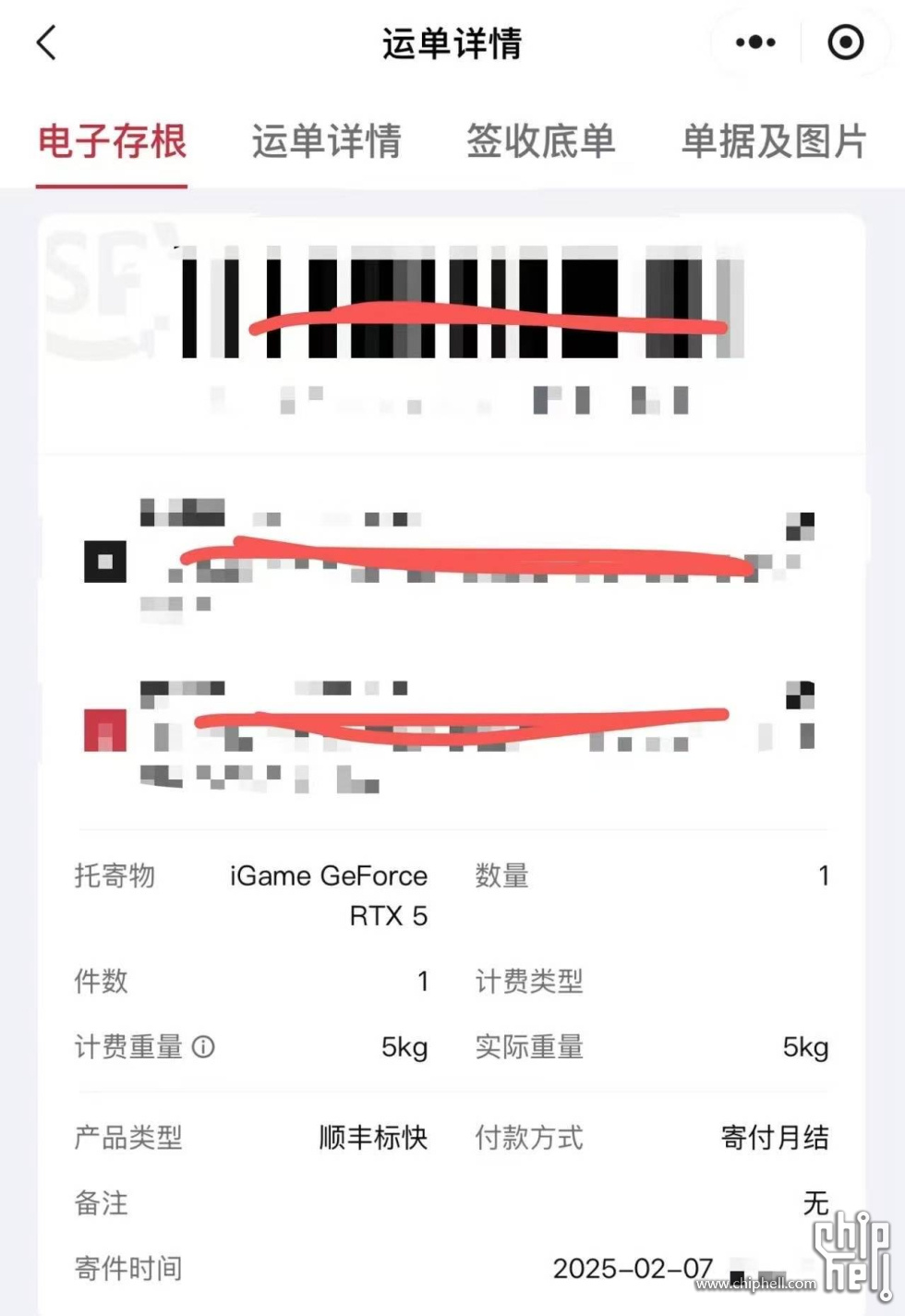The height and width of the screenshot is (1316, 905).
Task: Open the three-dot more options menu
Action: (x=754, y=42)
